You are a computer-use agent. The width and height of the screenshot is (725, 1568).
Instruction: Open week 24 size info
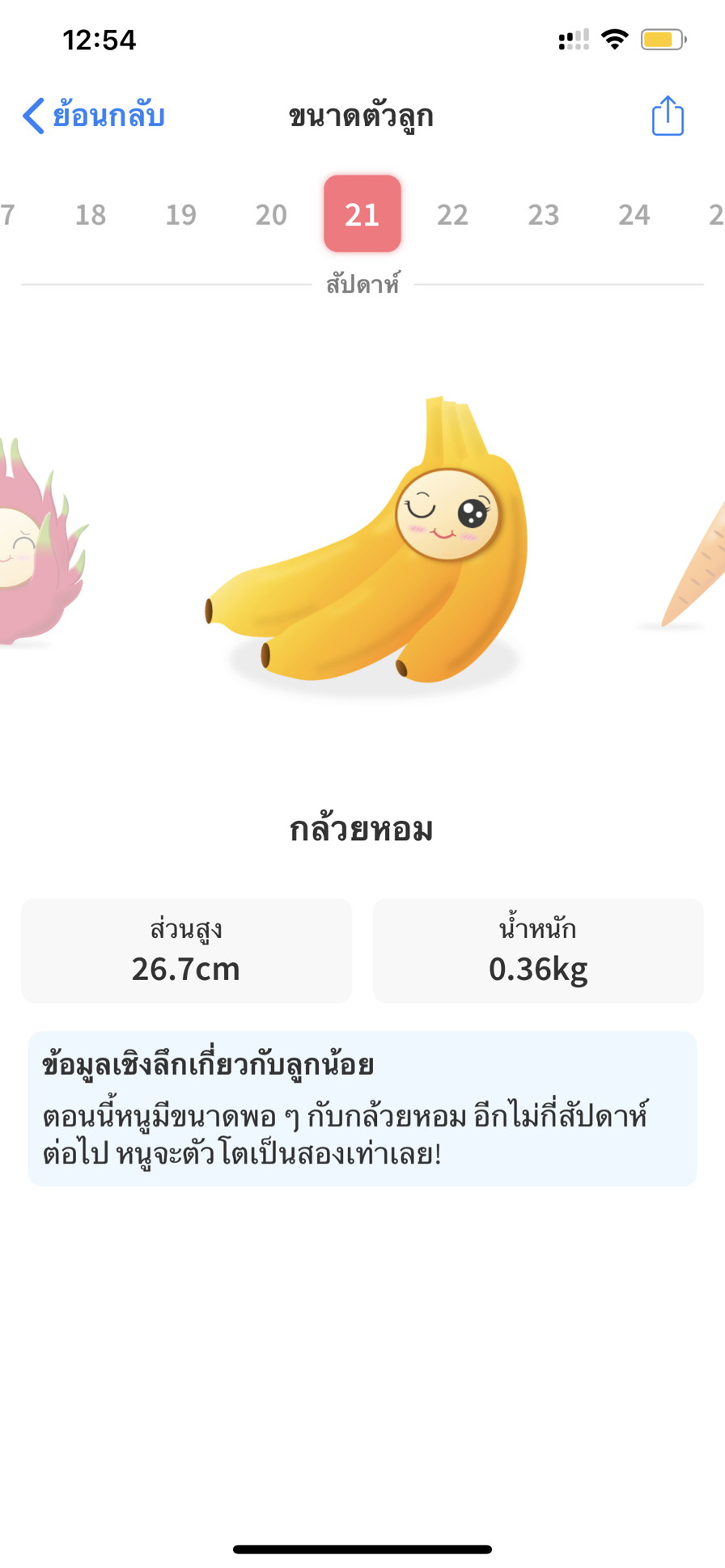coord(634,214)
